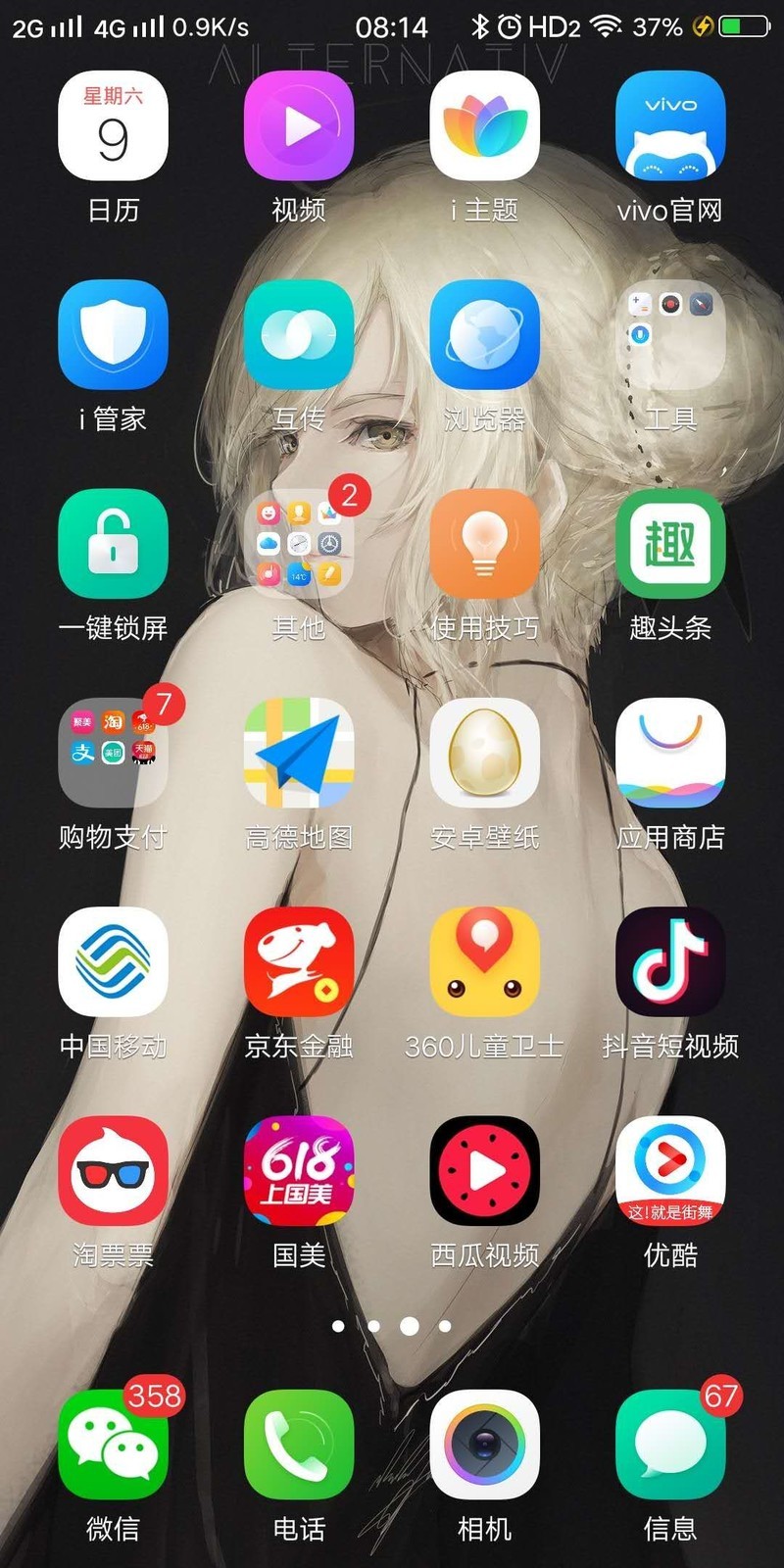
Task: Launch the 相机 camera
Action: 484,1444
